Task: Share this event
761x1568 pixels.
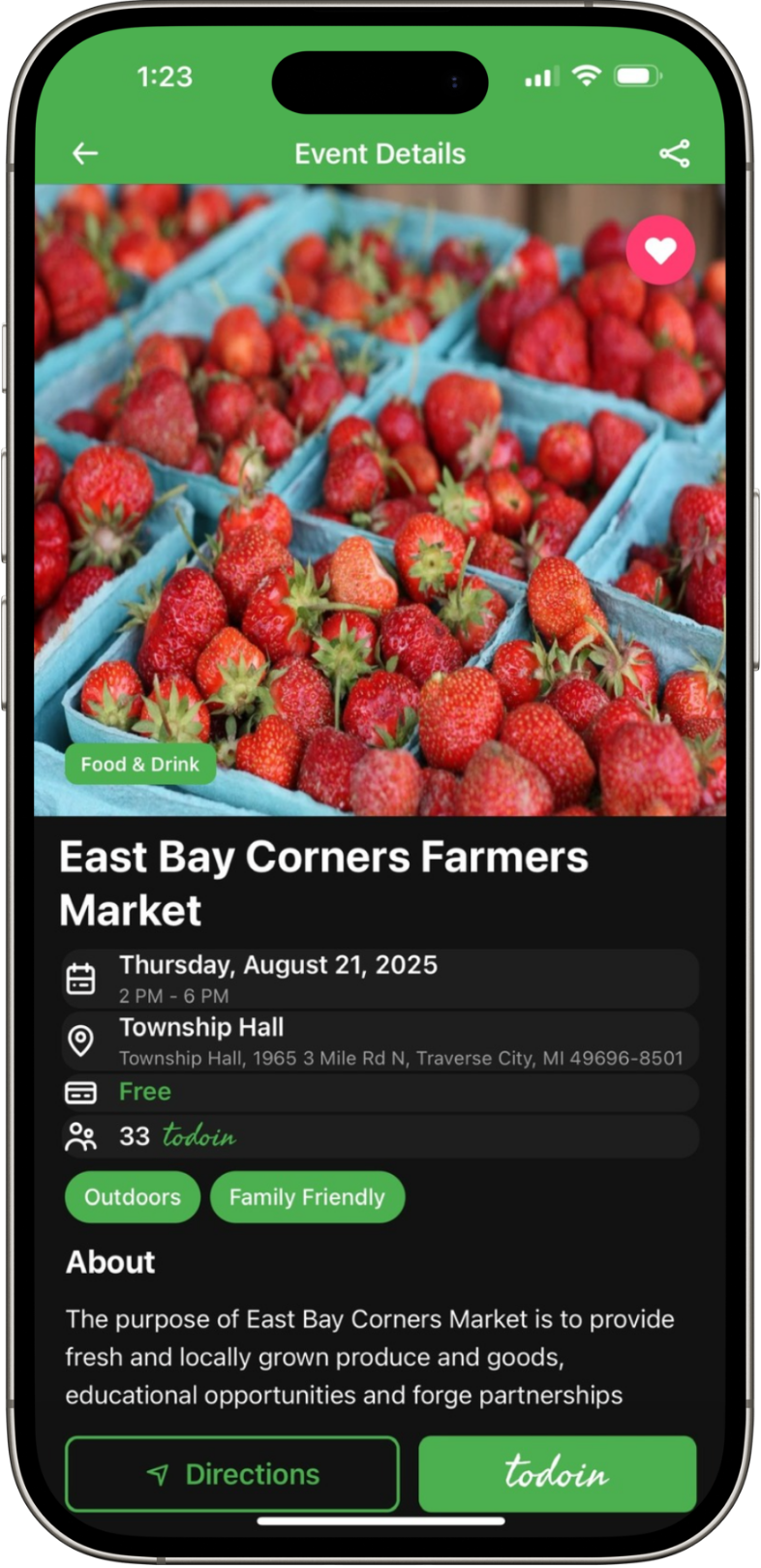Action: (674, 153)
